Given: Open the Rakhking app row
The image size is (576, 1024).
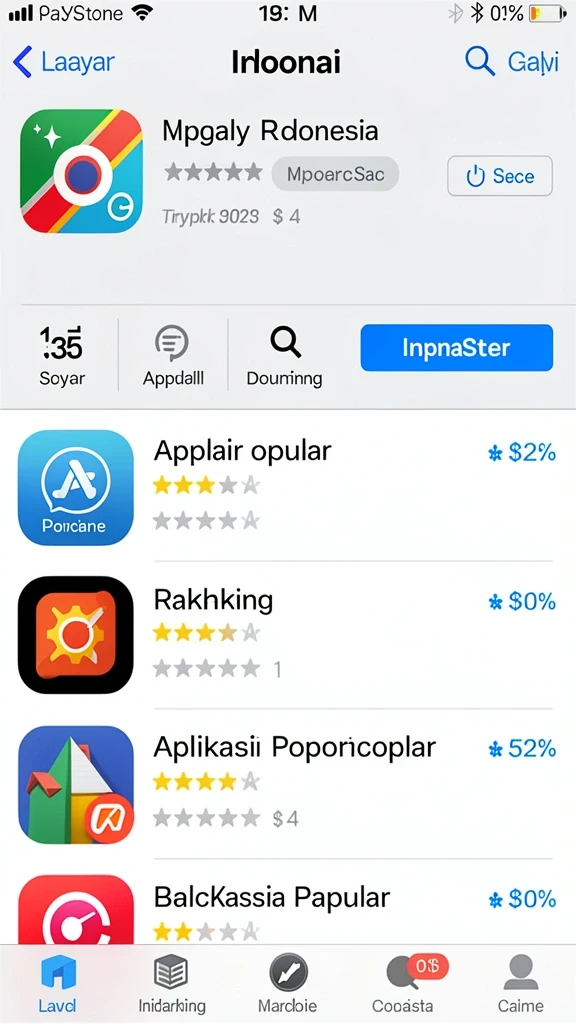Looking at the screenshot, I should click(x=288, y=635).
